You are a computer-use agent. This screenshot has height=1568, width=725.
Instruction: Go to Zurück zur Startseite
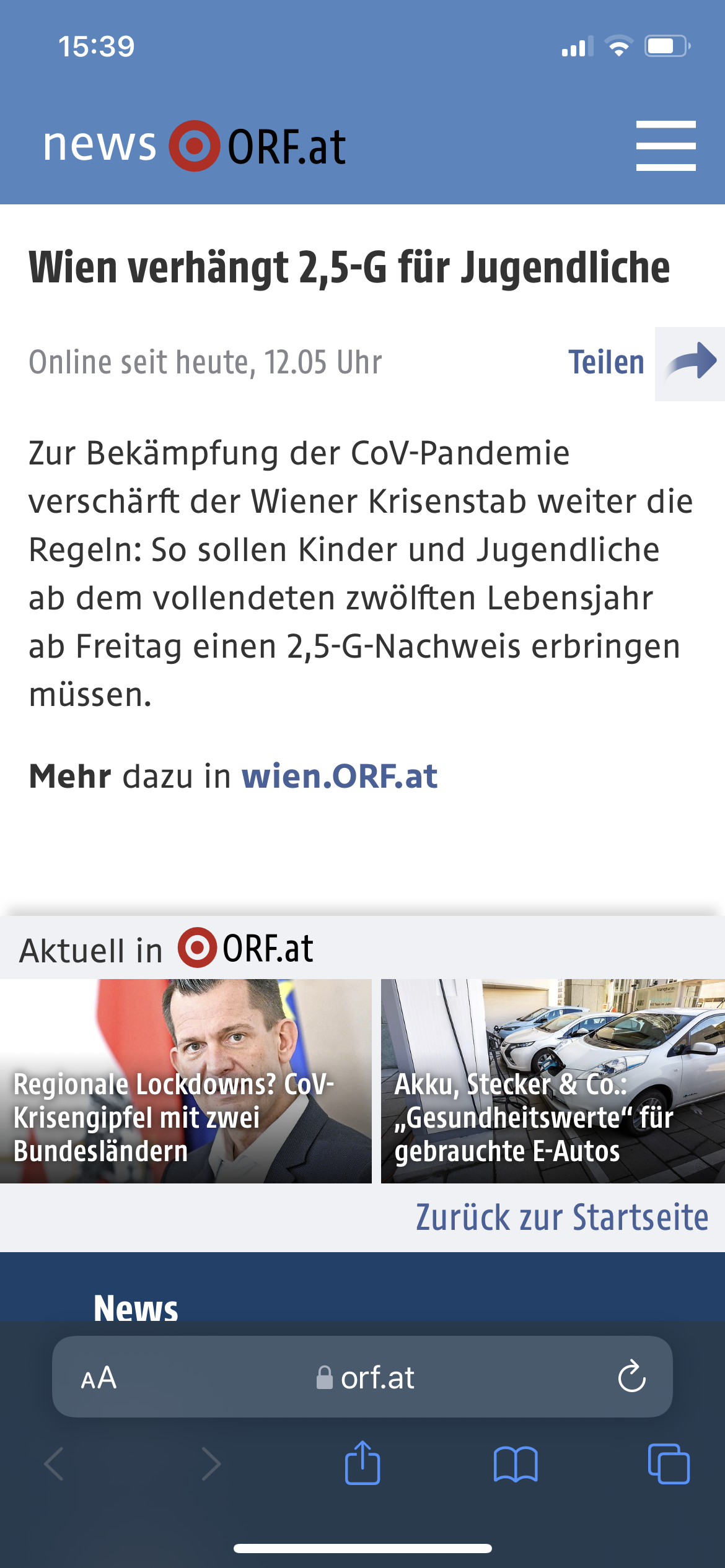pos(562,1217)
